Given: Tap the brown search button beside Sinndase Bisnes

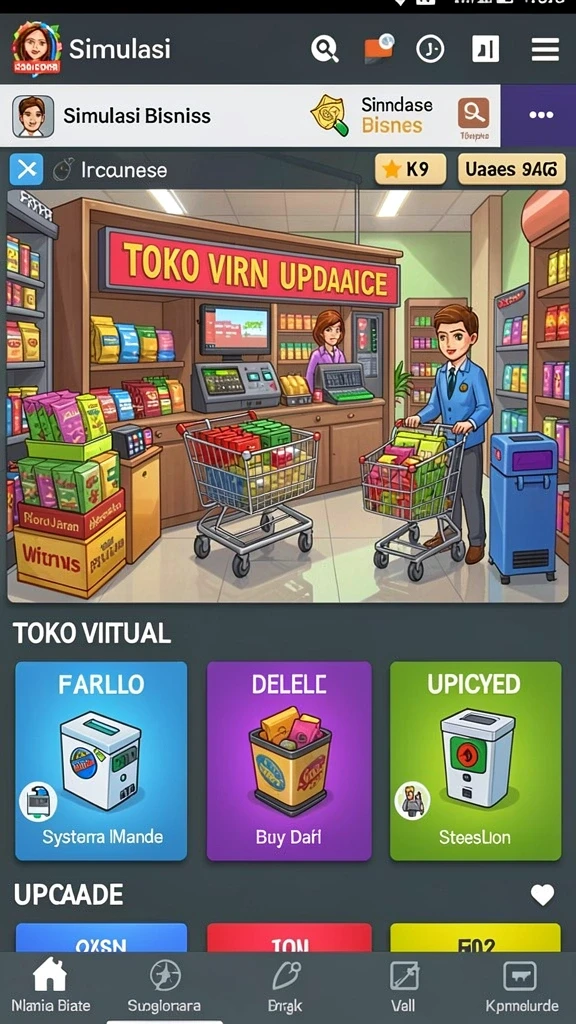Looking at the screenshot, I should (473, 114).
